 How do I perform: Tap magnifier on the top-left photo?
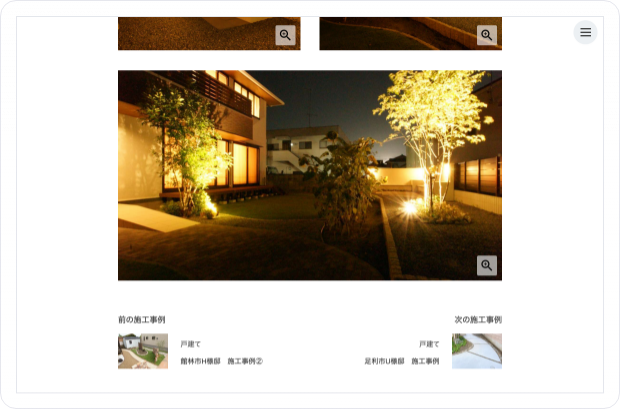[285, 35]
